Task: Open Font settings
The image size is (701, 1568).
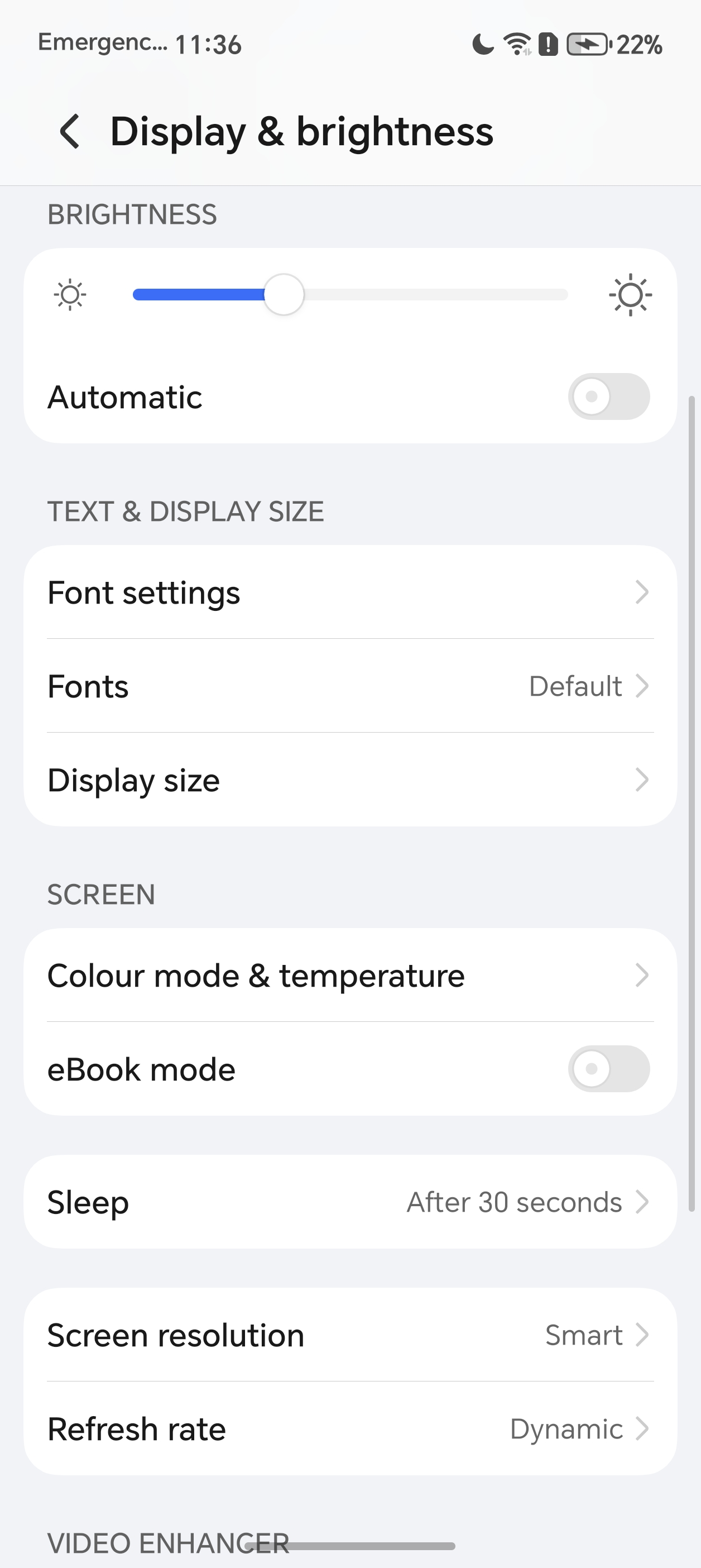Action: (350, 592)
